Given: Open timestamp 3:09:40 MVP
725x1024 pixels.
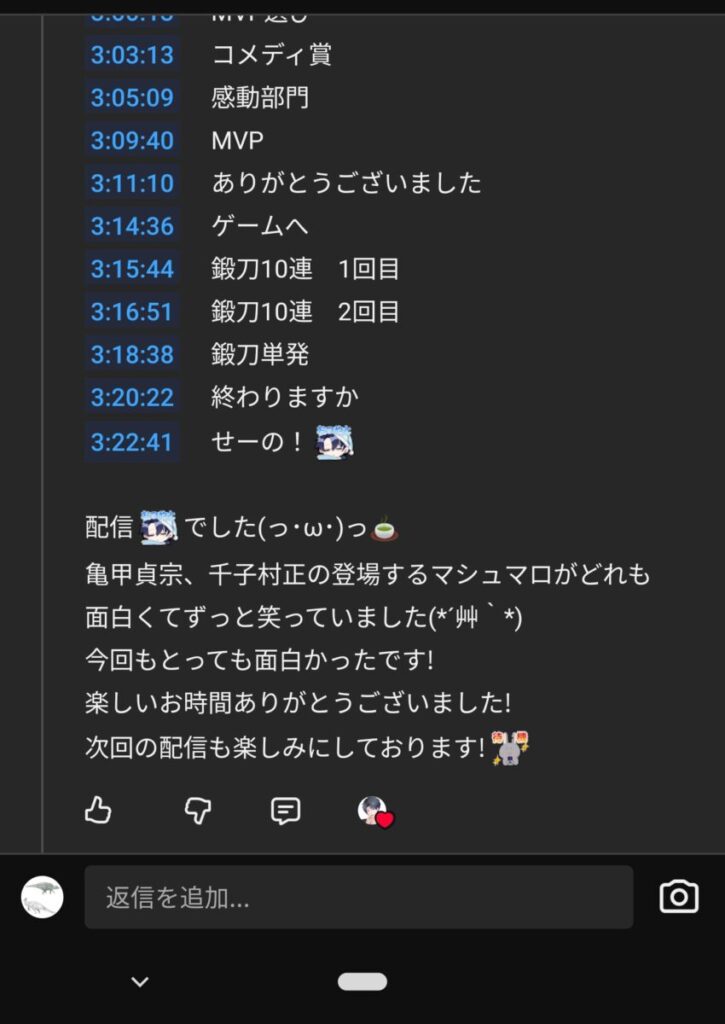Looking at the screenshot, I should point(132,140).
